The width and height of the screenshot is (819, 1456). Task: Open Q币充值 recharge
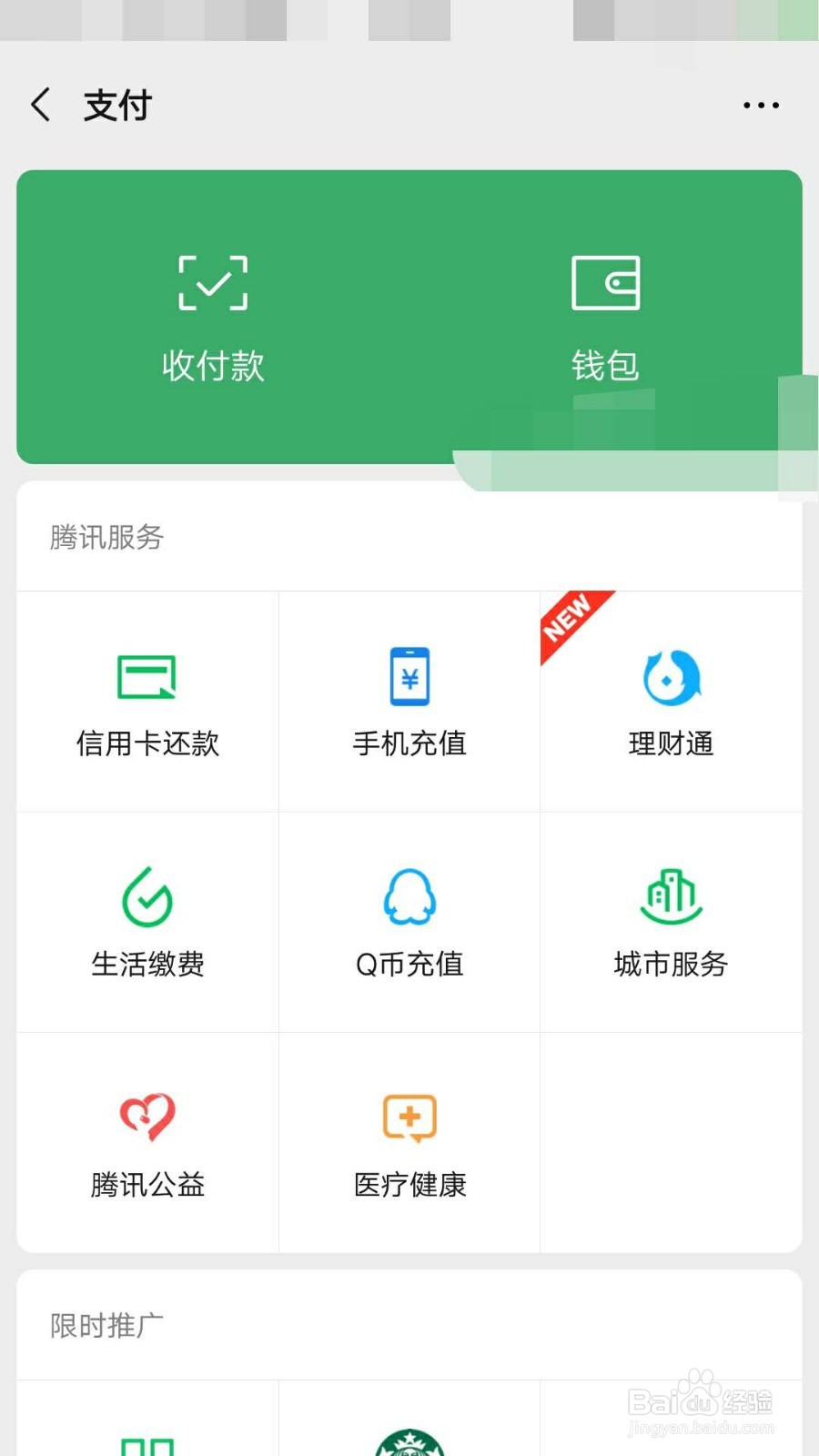pyautogui.click(x=409, y=922)
